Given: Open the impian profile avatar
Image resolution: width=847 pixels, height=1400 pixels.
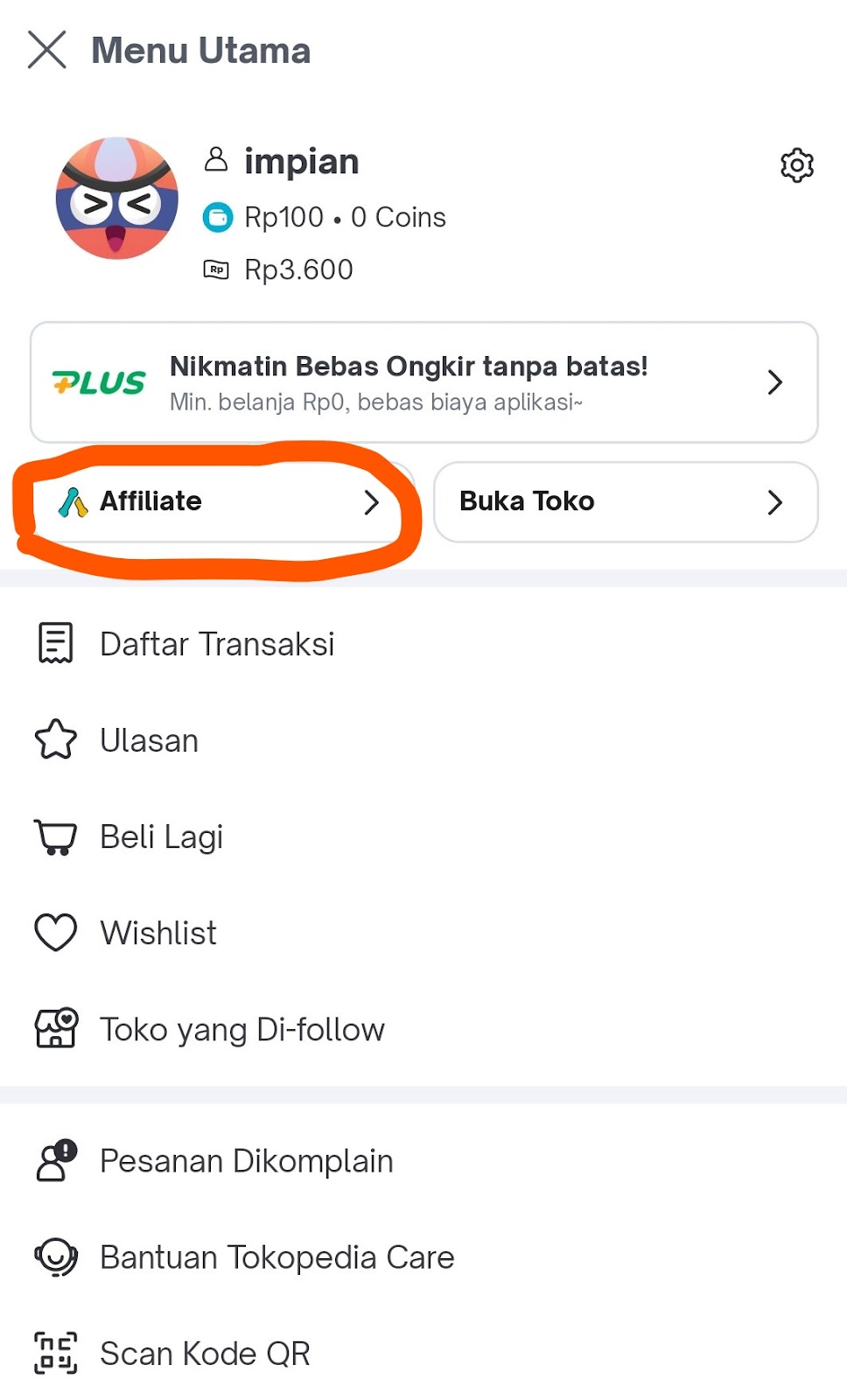Looking at the screenshot, I should point(117,199).
